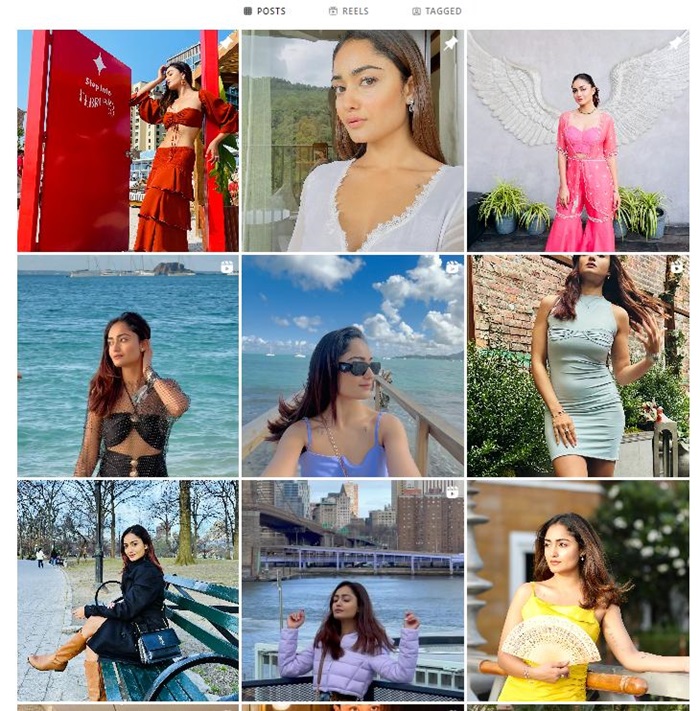700x711 pixels.
Task: Open the reel with mint green dress
Action: tap(578, 366)
